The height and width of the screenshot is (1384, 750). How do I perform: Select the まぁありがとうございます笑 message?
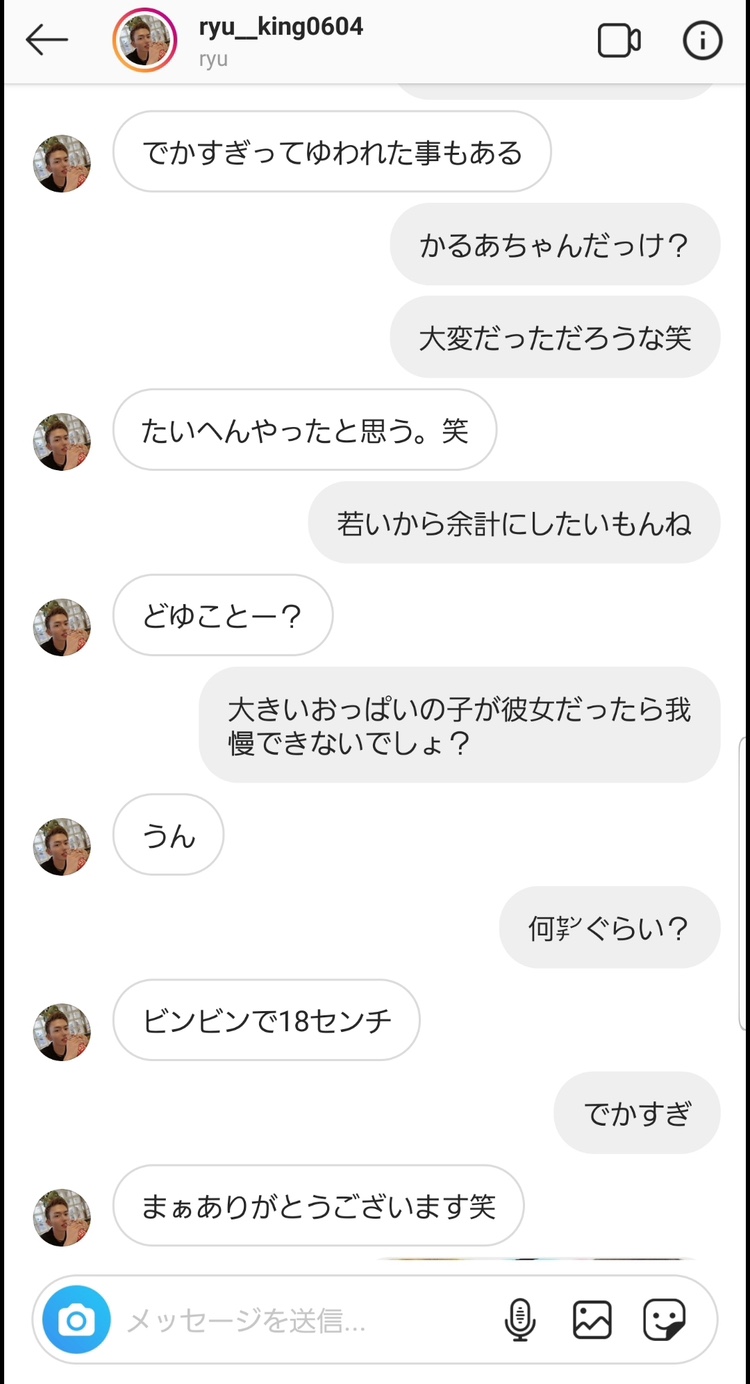click(x=318, y=1207)
